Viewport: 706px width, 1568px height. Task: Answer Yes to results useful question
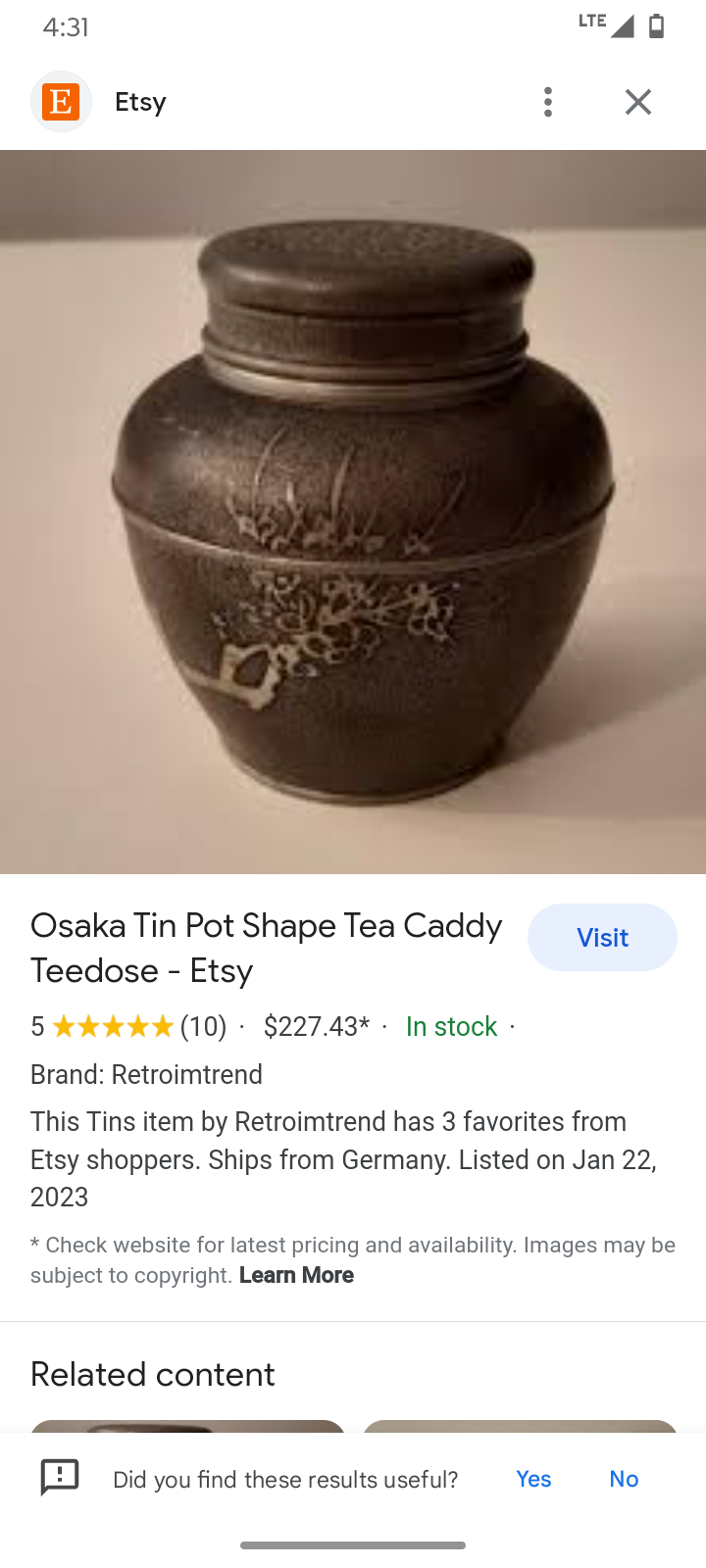[x=533, y=1479]
